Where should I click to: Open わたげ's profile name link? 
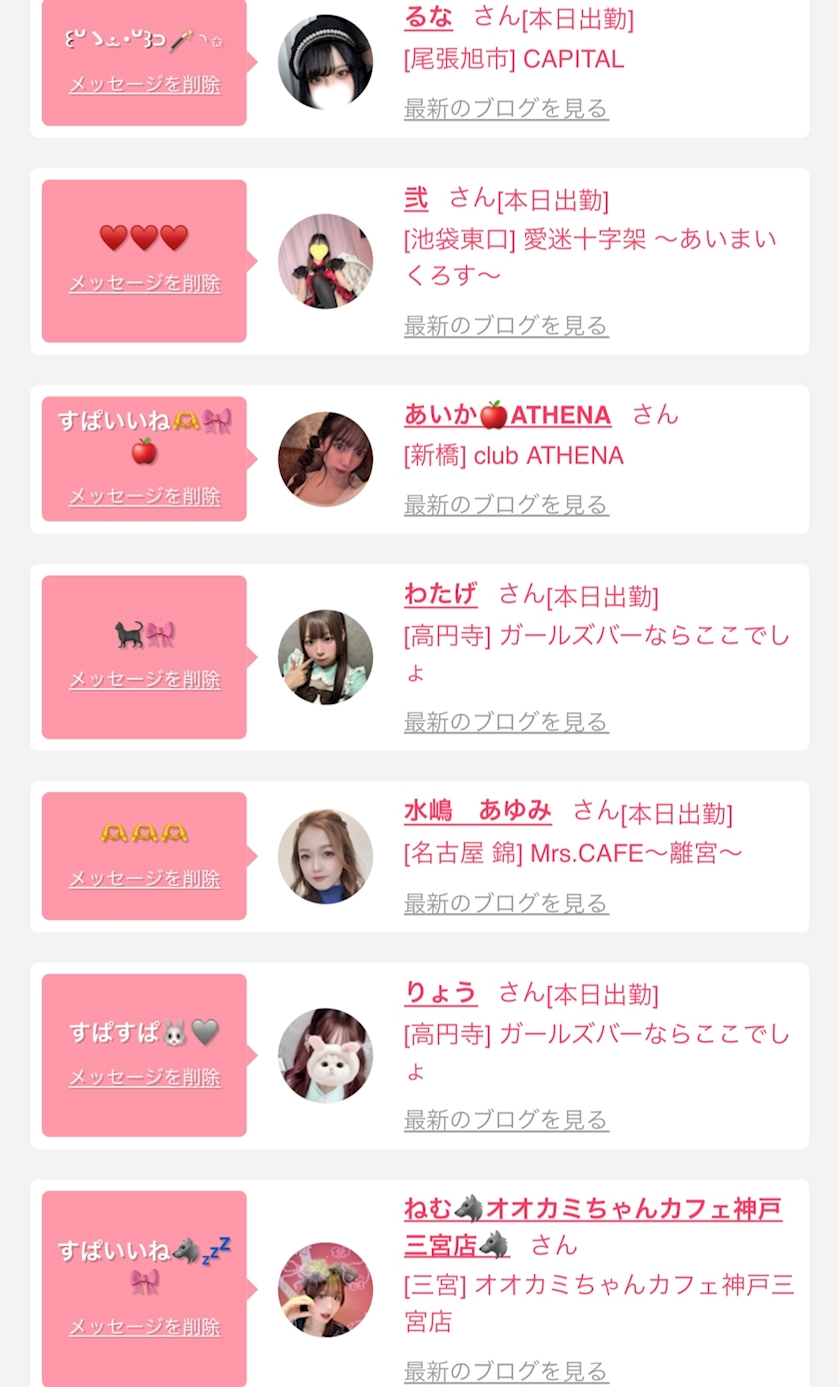click(441, 594)
